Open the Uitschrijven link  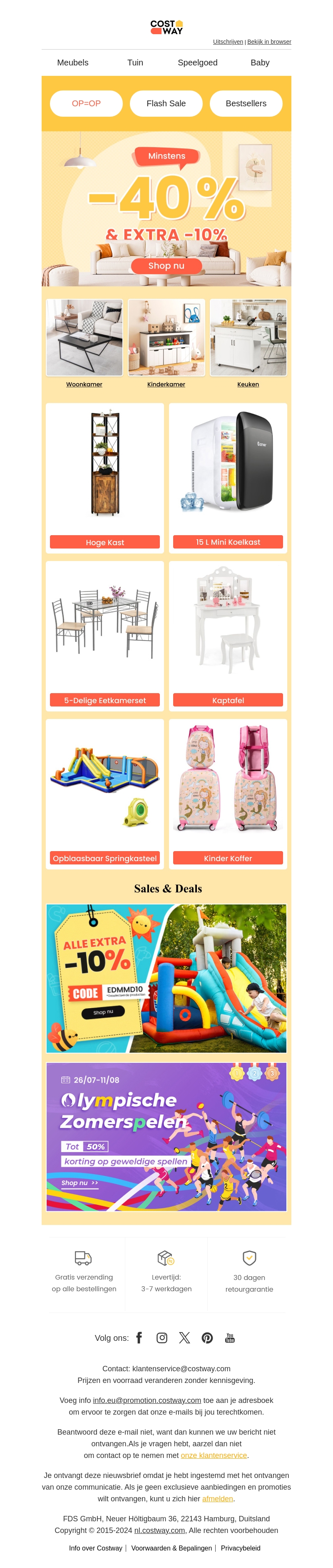coord(227,42)
